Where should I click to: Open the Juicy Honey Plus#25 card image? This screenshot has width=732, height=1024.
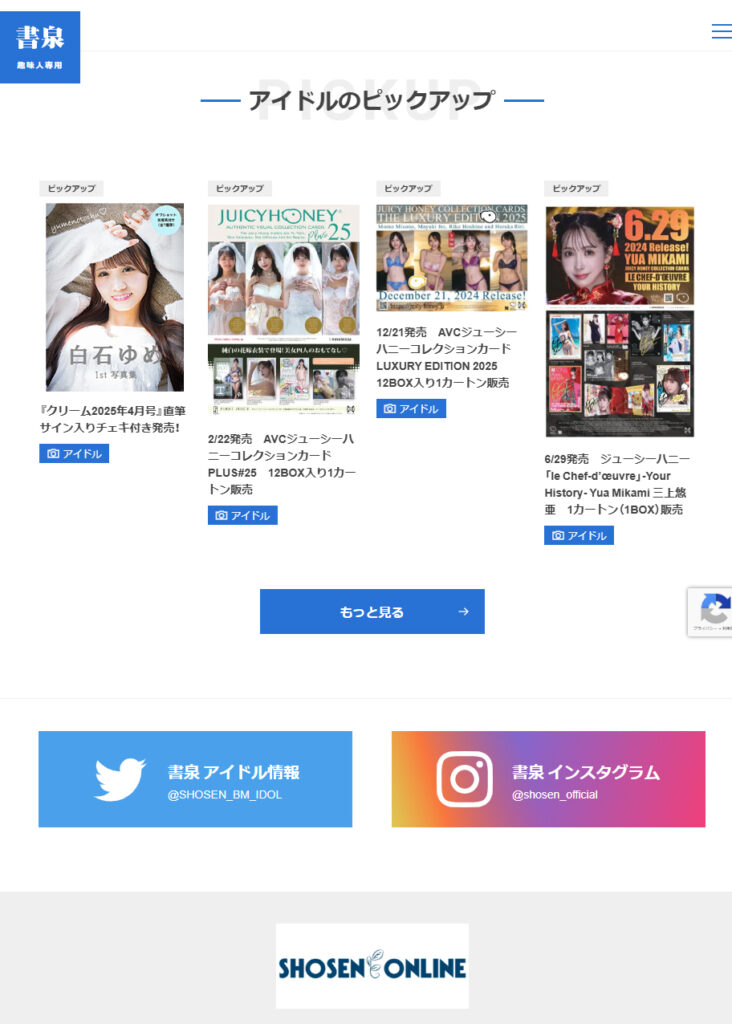pyautogui.click(x=283, y=310)
